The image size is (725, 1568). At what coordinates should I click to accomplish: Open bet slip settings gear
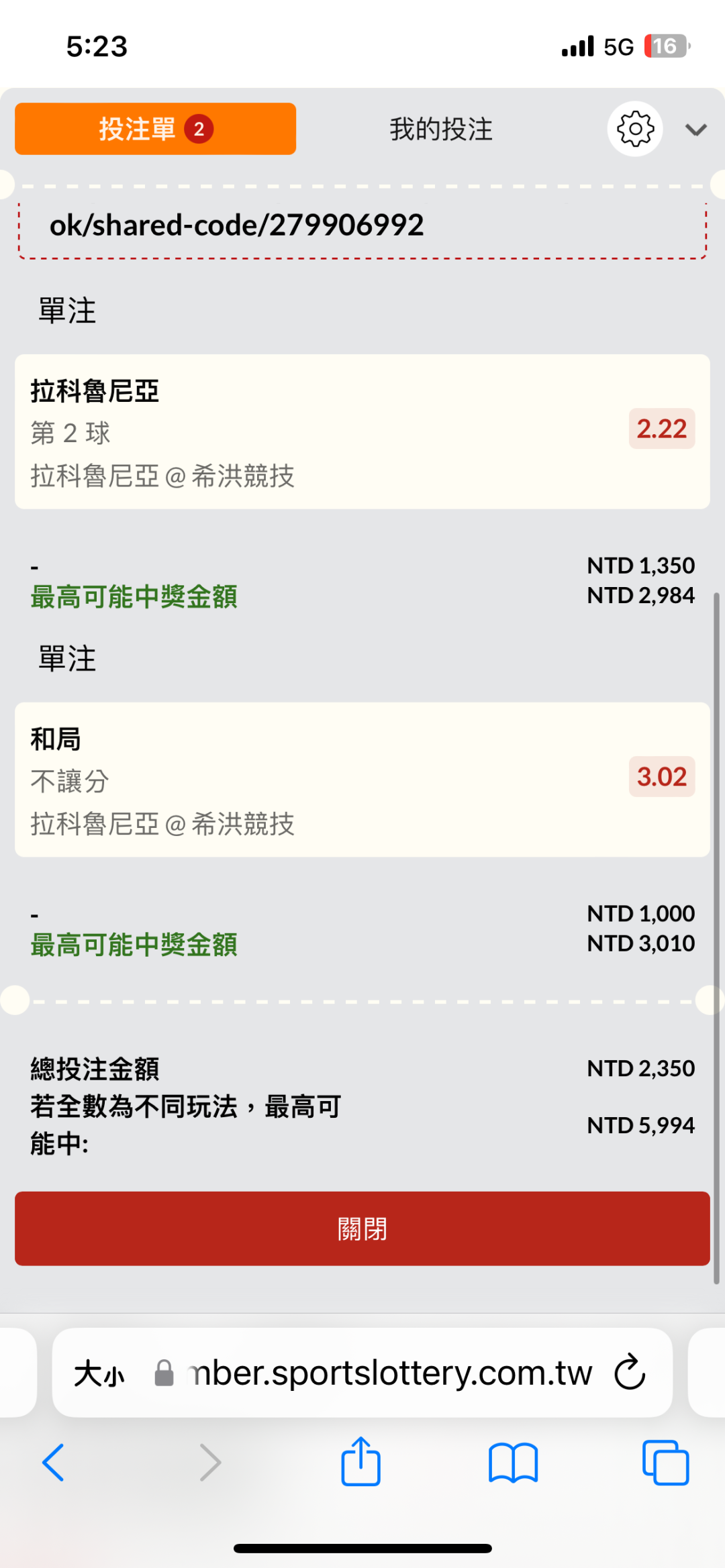pyautogui.click(x=634, y=129)
